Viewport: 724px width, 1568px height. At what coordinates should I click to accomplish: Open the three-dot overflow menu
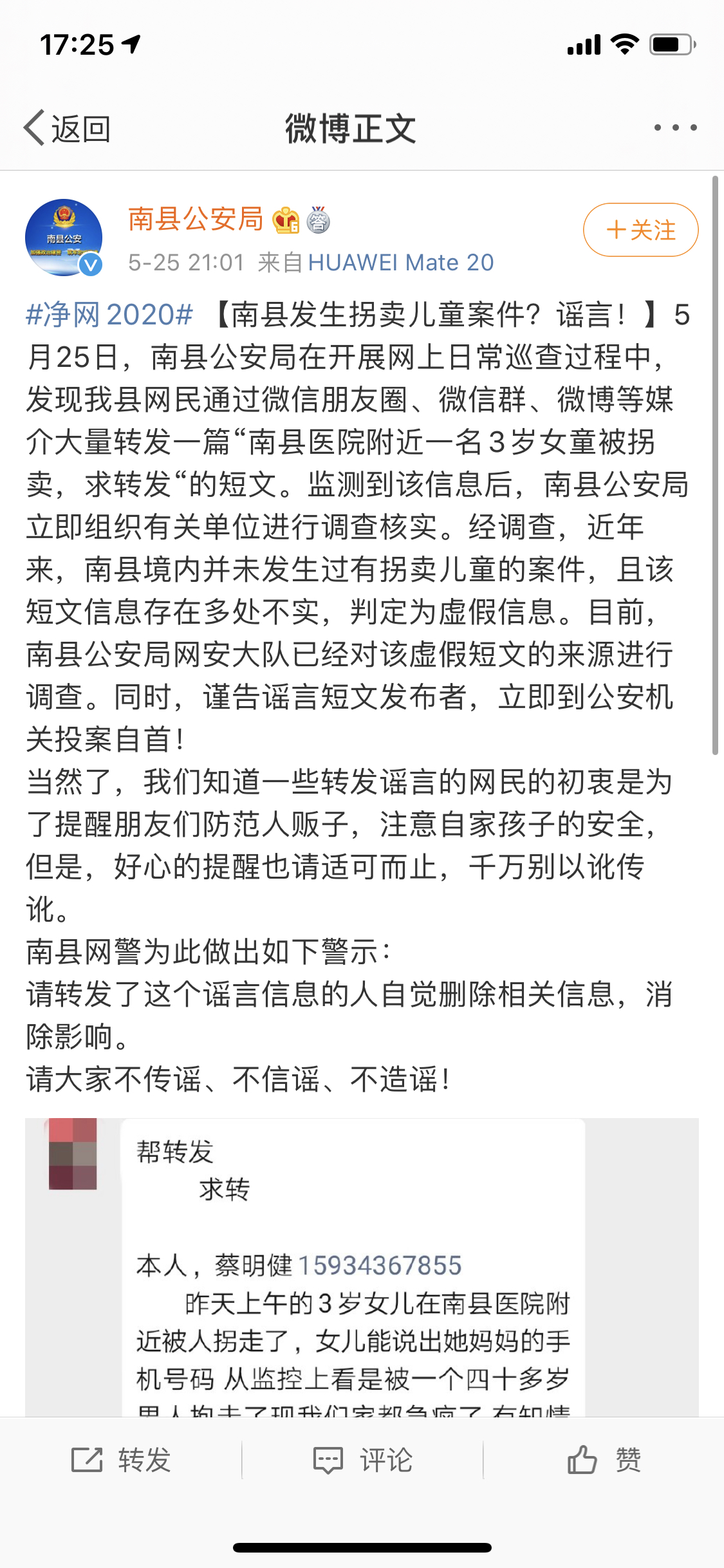(x=675, y=128)
